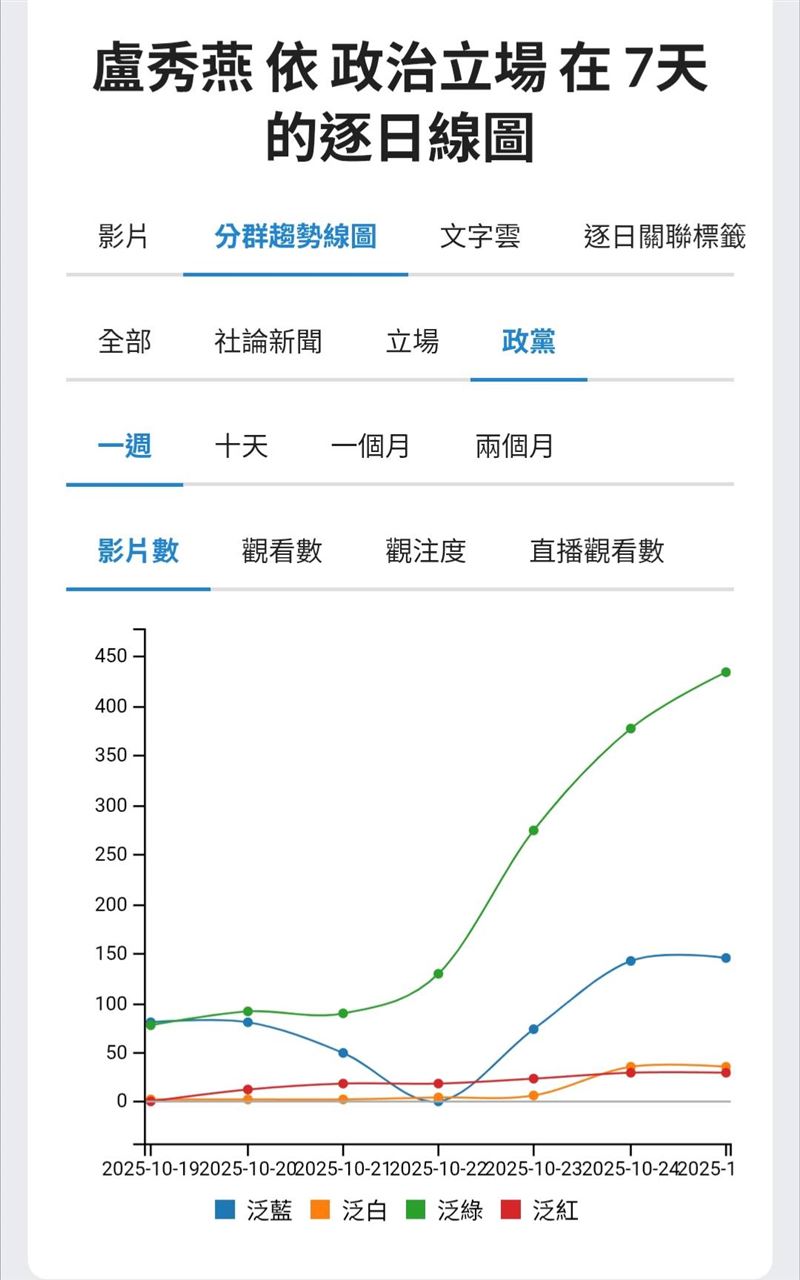Select the 影片數 metric
This screenshot has width=800, height=1280.
138,551
